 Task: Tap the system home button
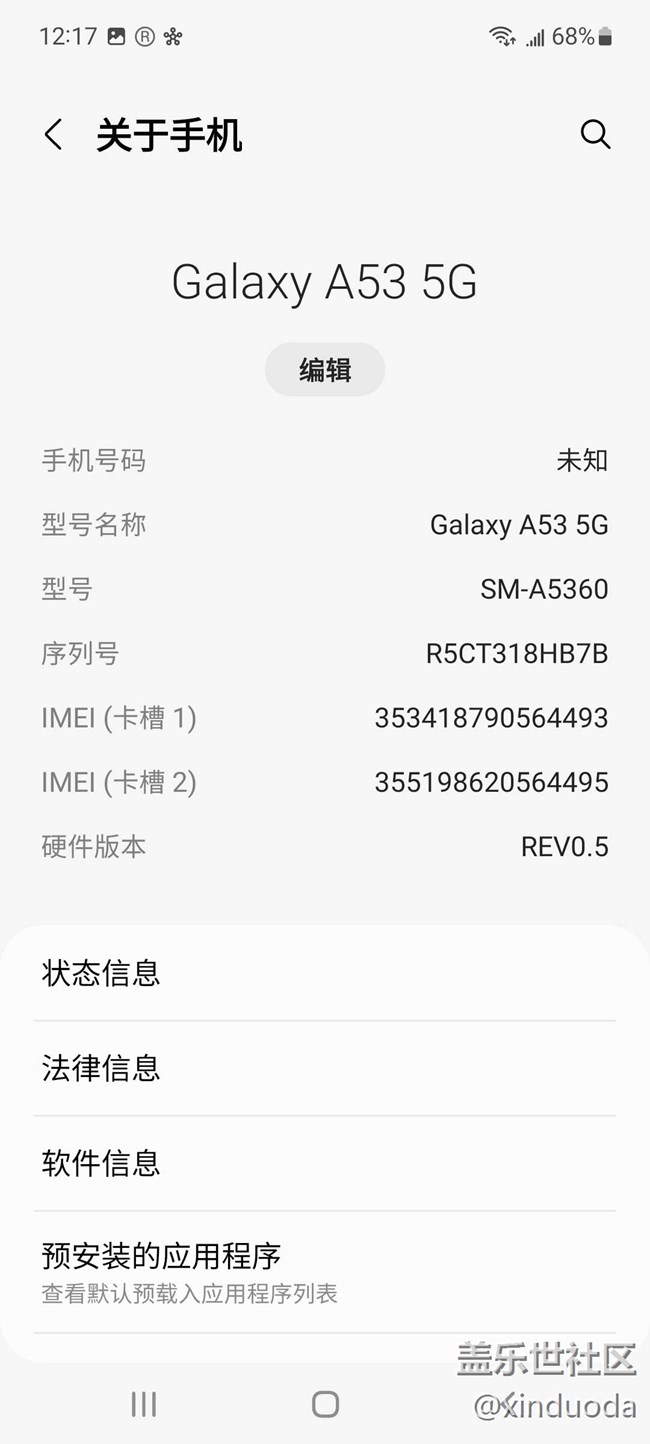tap(325, 1404)
